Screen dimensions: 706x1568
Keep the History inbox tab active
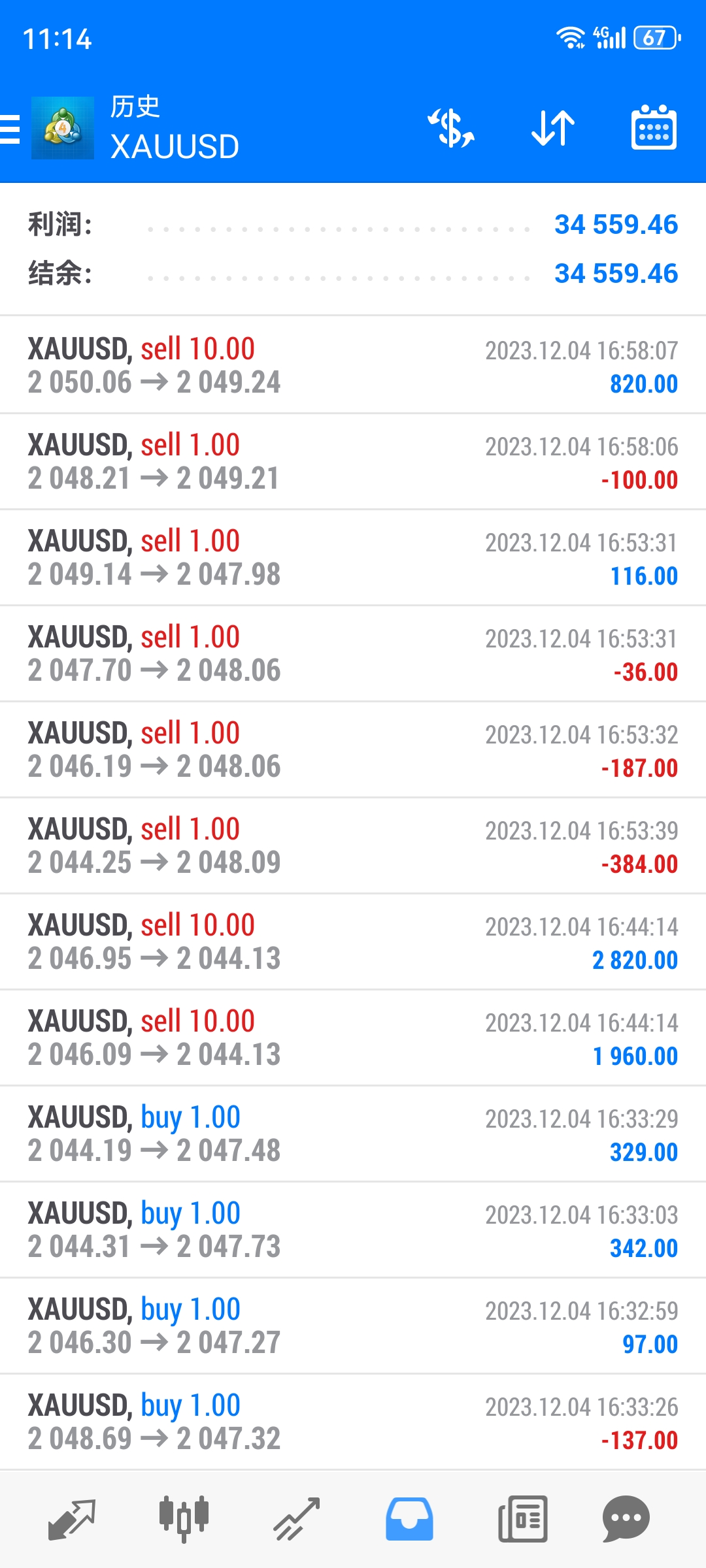tap(409, 1520)
